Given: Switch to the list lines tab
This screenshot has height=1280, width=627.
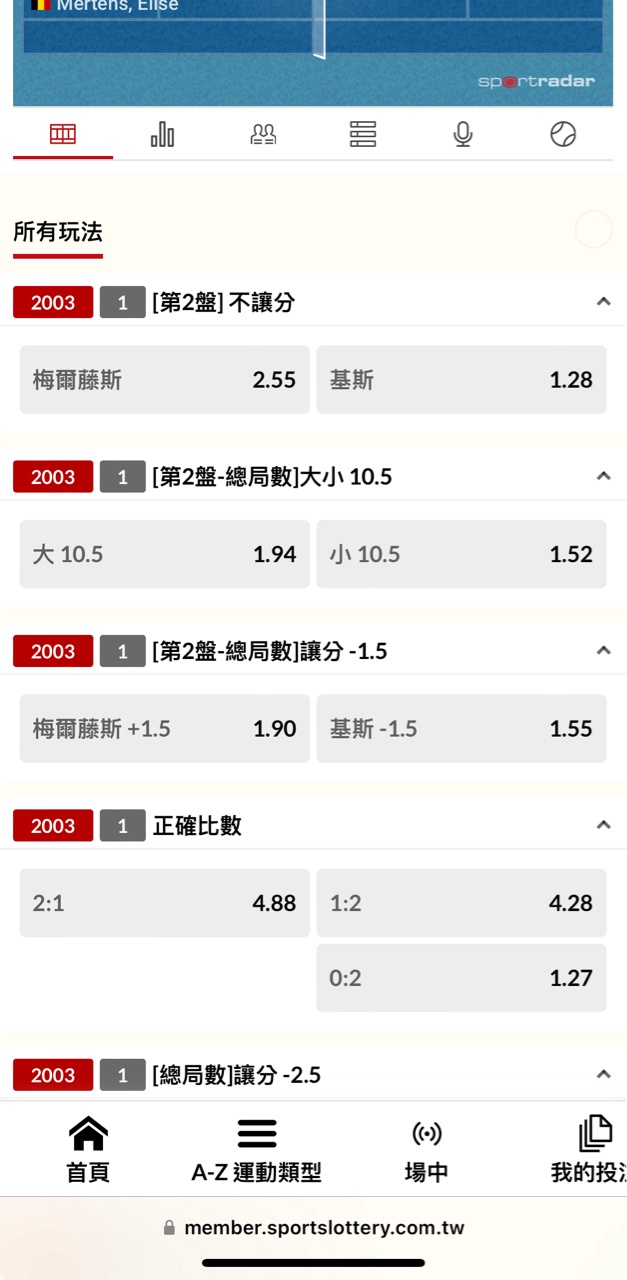Looking at the screenshot, I should point(363,135).
